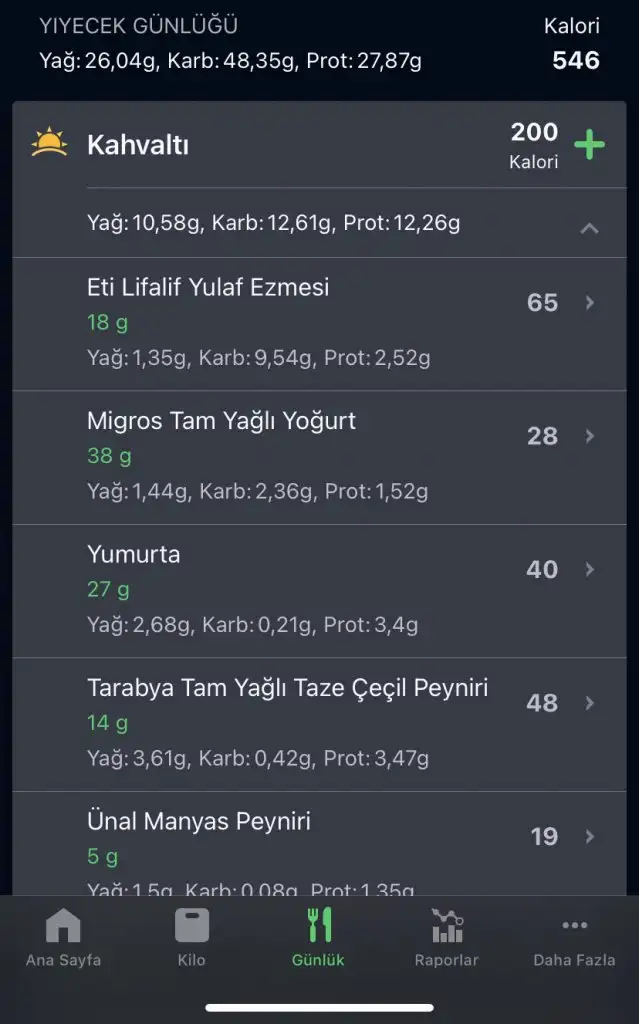Tap the Günlük tab

tap(319, 938)
